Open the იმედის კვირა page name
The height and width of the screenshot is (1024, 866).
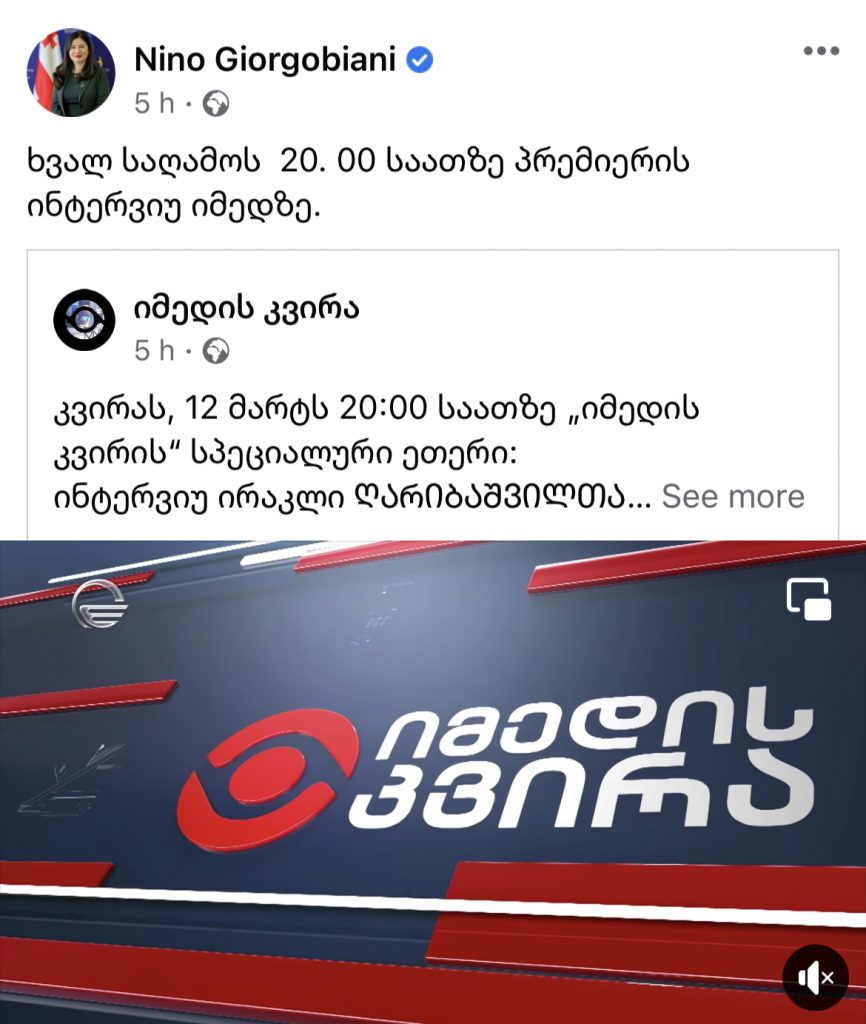[x=246, y=308]
